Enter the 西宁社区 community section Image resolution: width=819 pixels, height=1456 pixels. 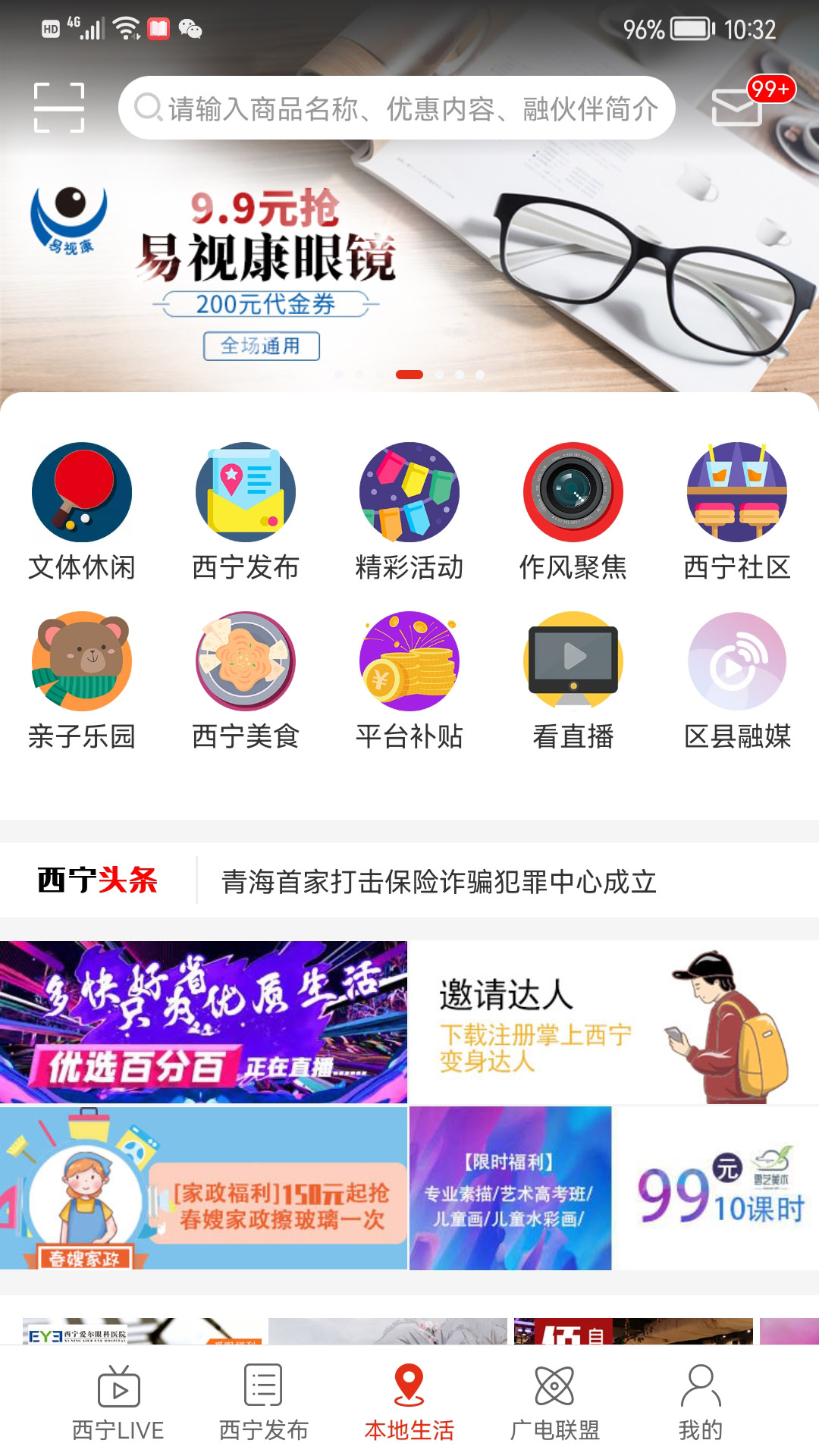[736, 492]
